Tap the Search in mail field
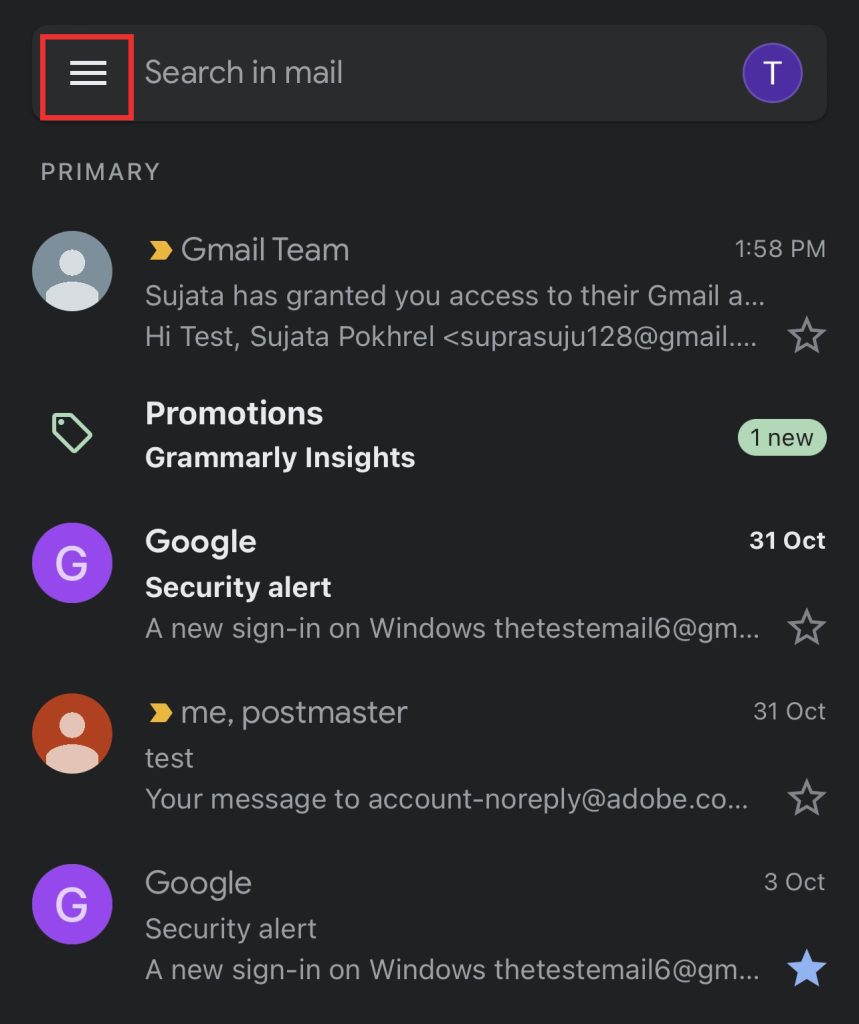 [300, 72]
